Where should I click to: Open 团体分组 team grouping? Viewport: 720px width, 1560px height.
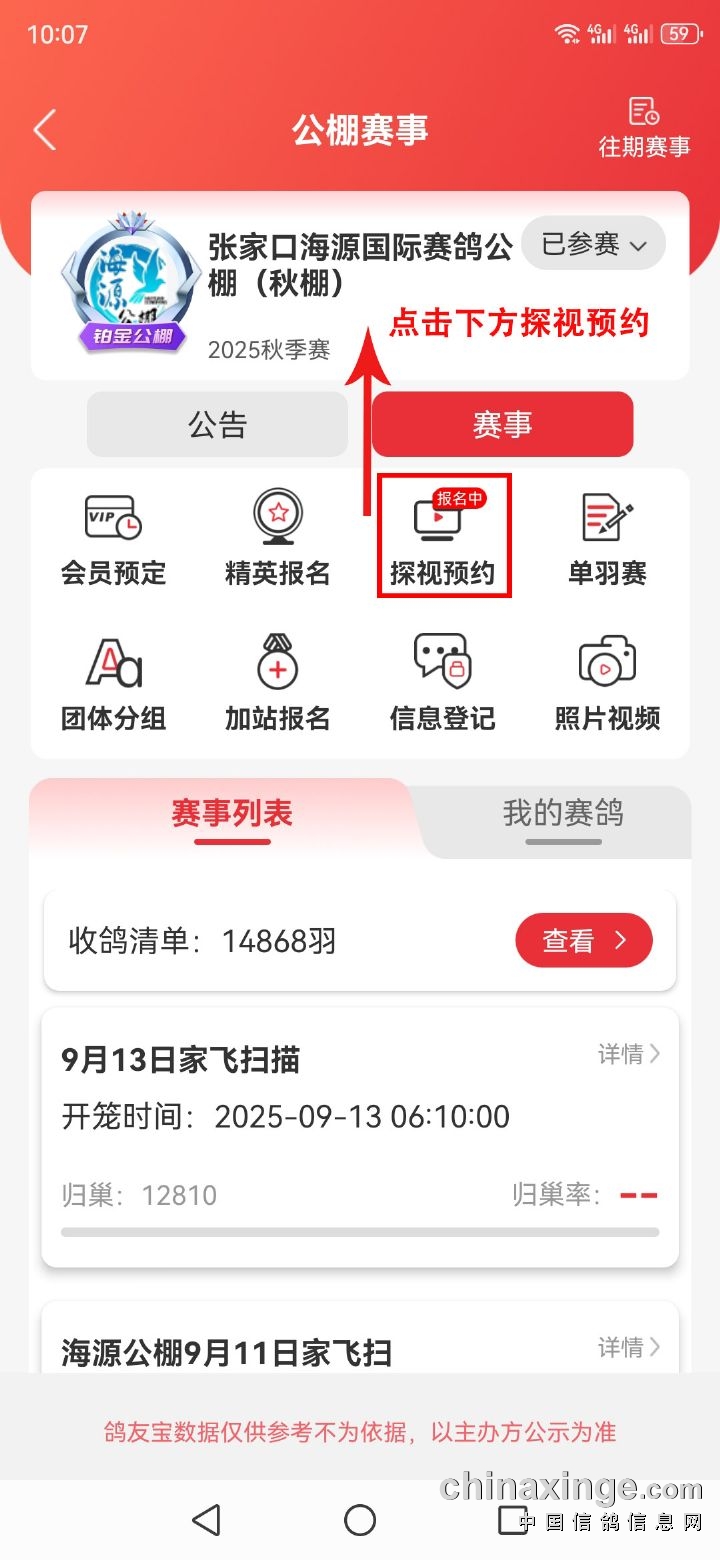pyautogui.click(x=113, y=684)
